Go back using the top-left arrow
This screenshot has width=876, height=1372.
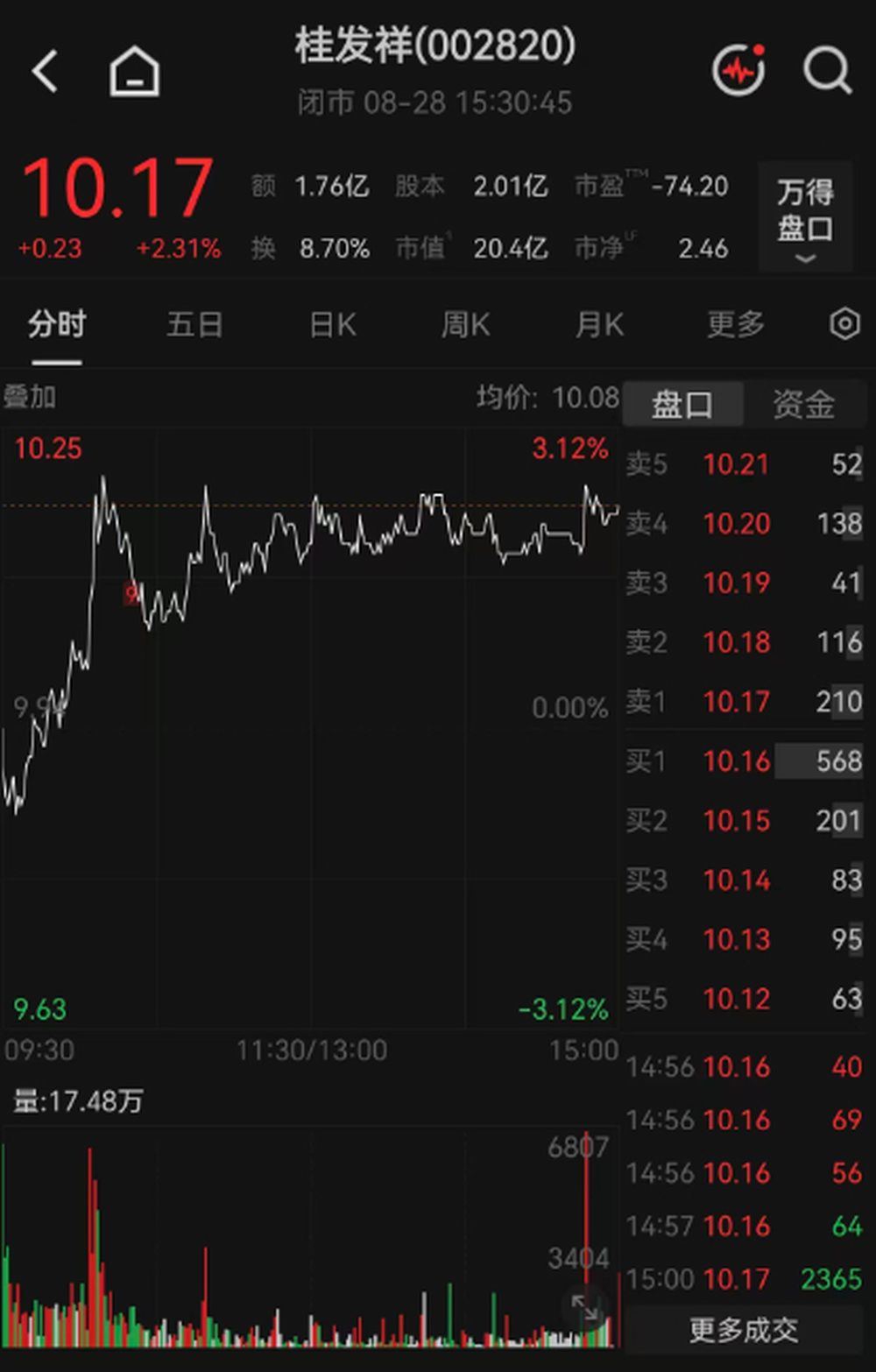(x=45, y=71)
